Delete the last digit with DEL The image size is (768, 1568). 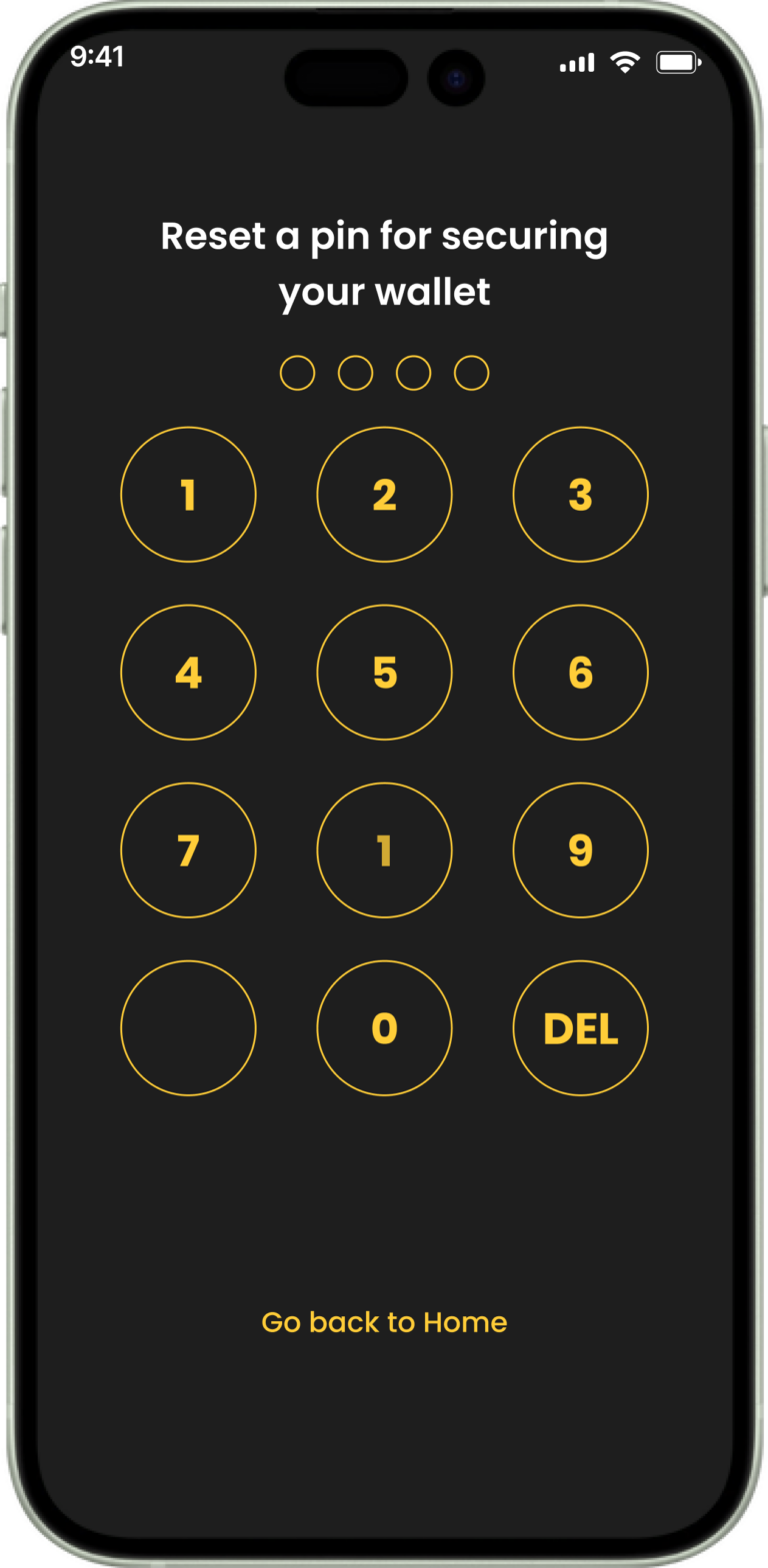tap(580, 1028)
